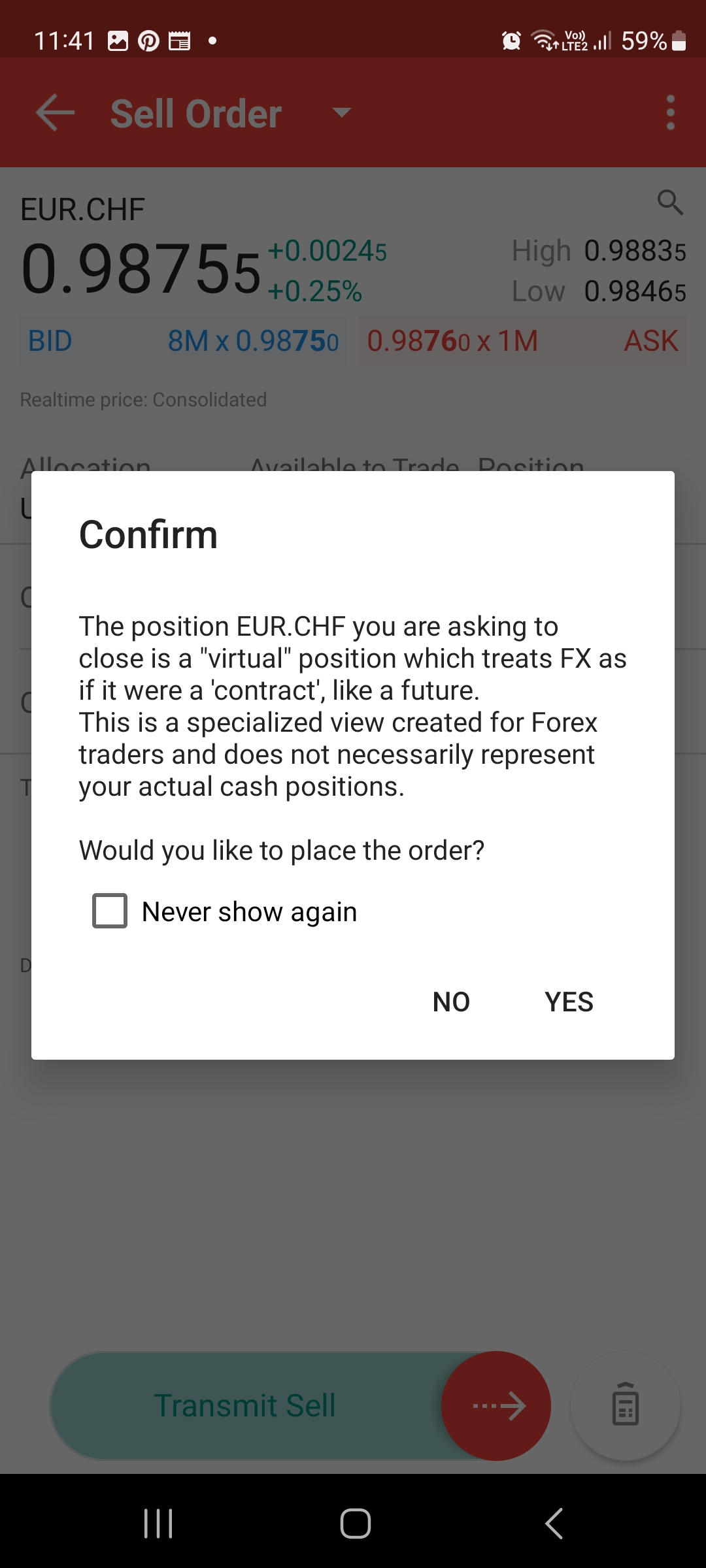706x1568 pixels.
Task: Tap the system back button
Action: pos(554,1524)
